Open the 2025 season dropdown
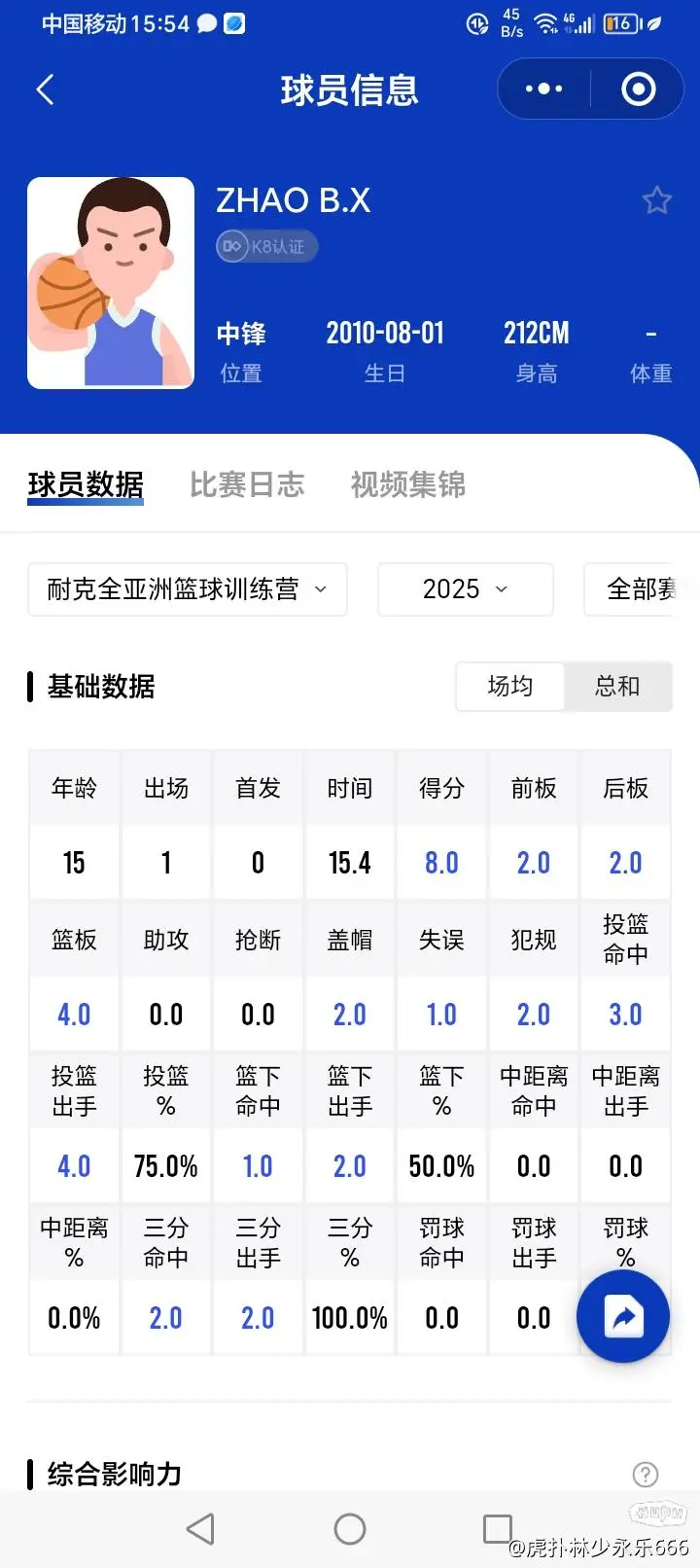700x1568 pixels. (466, 588)
